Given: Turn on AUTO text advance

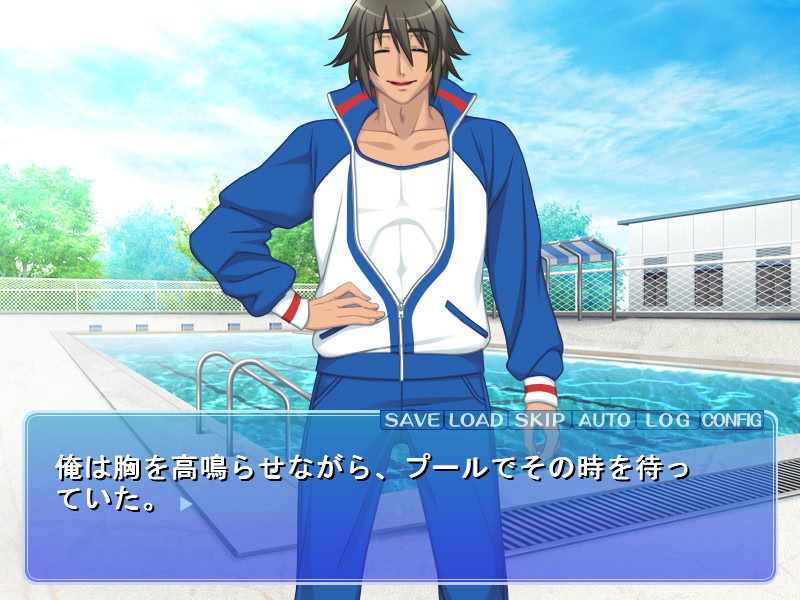Looking at the screenshot, I should coord(604,420).
